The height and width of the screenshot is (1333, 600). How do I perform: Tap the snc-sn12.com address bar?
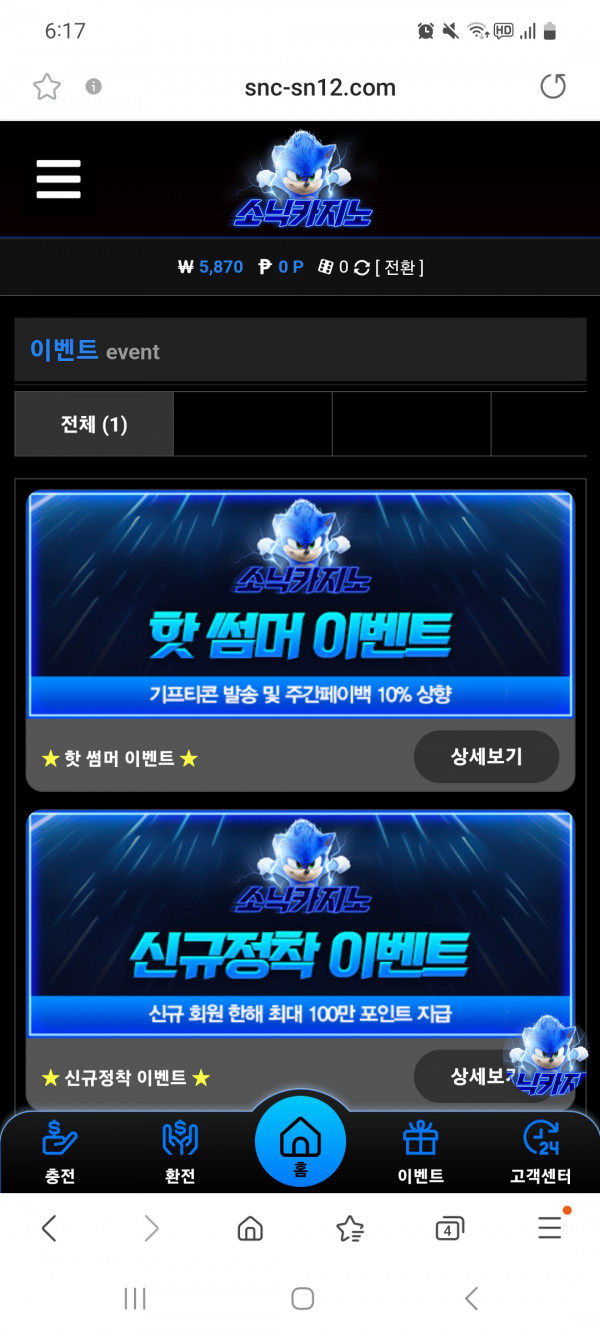320,88
